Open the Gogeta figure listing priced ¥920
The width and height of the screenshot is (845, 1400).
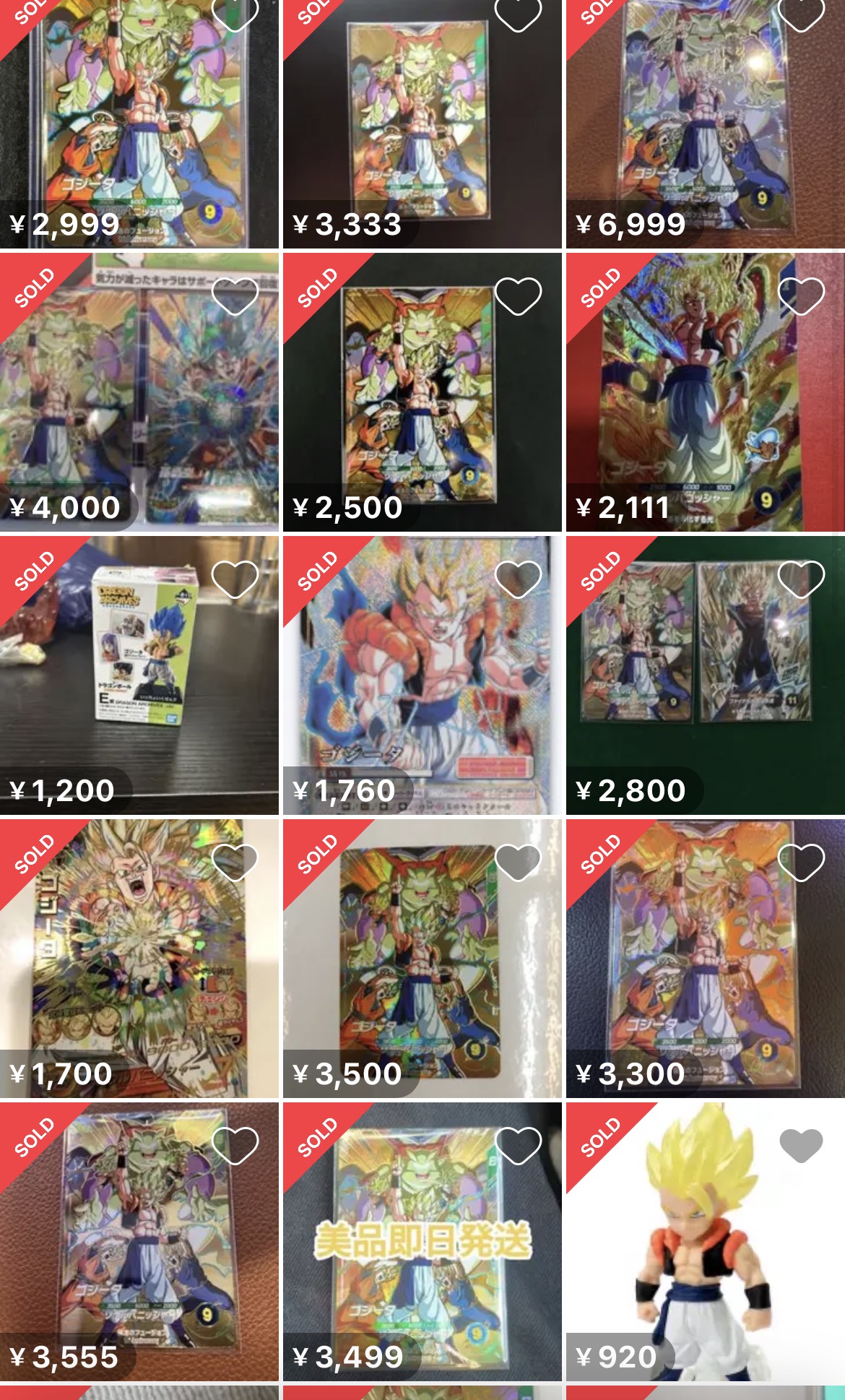(705, 1243)
